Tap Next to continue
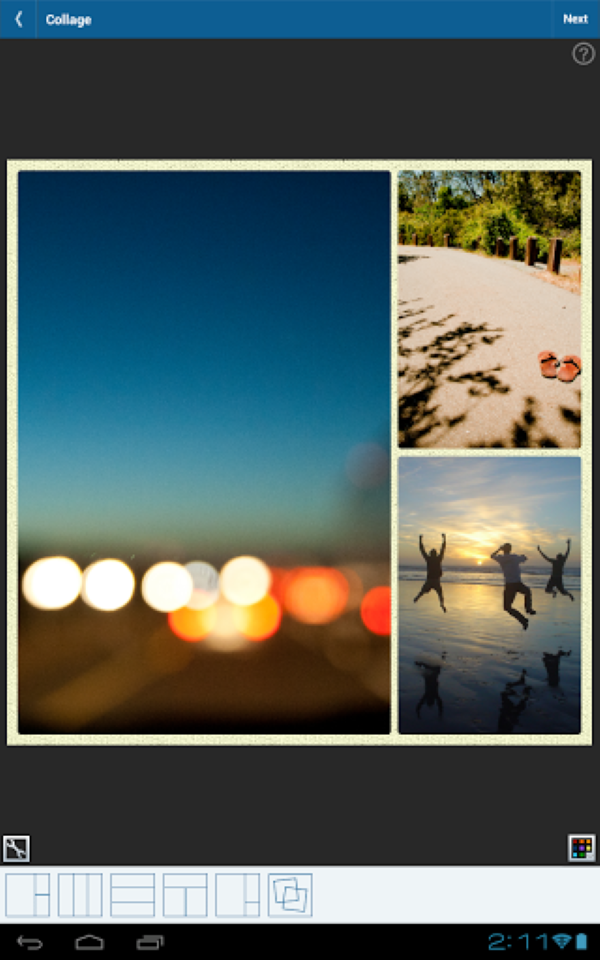 [x=575, y=19]
